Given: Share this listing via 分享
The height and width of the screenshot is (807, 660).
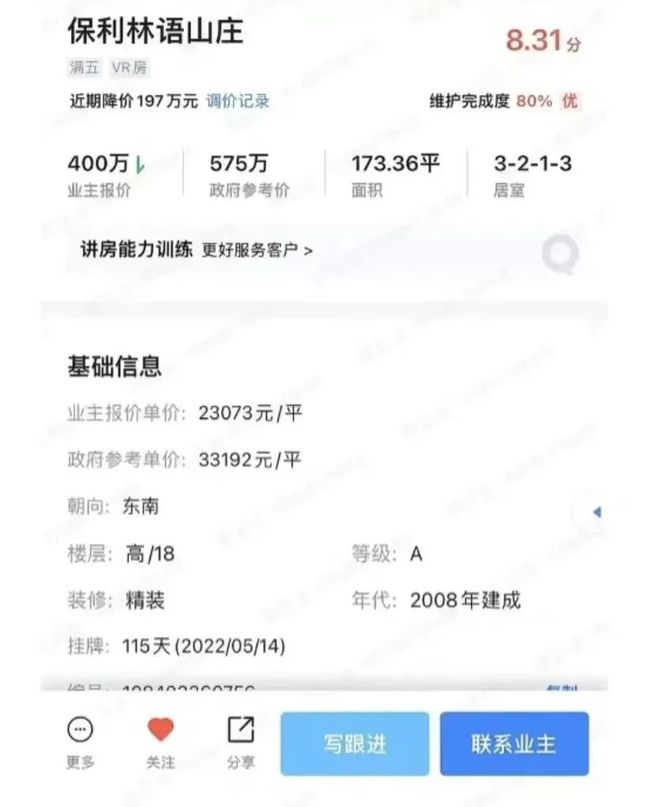Looking at the screenshot, I should coord(240,742).
